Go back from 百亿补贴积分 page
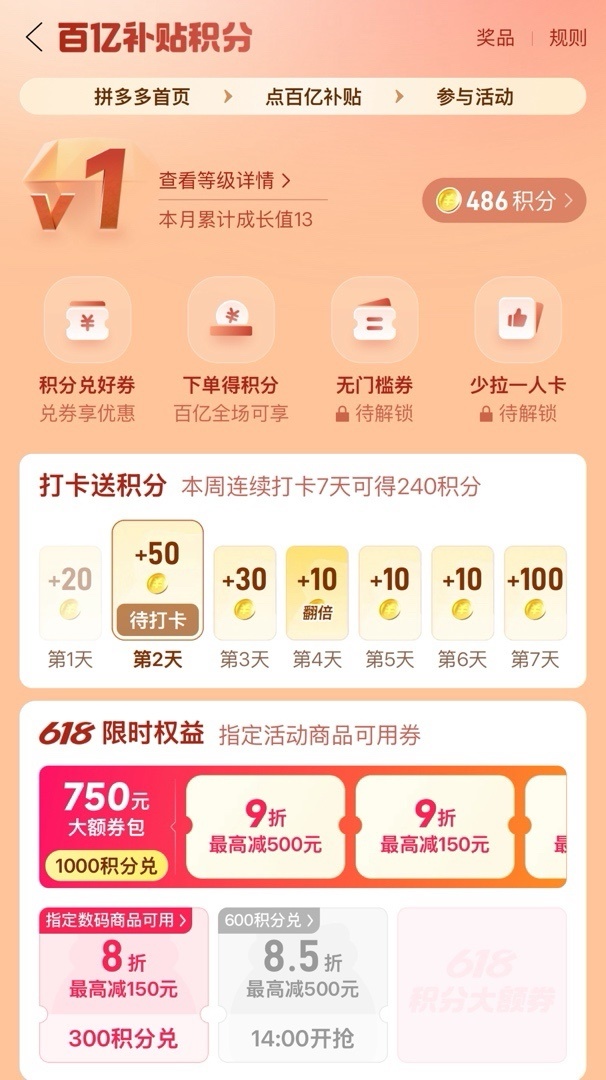 [34, 38]
